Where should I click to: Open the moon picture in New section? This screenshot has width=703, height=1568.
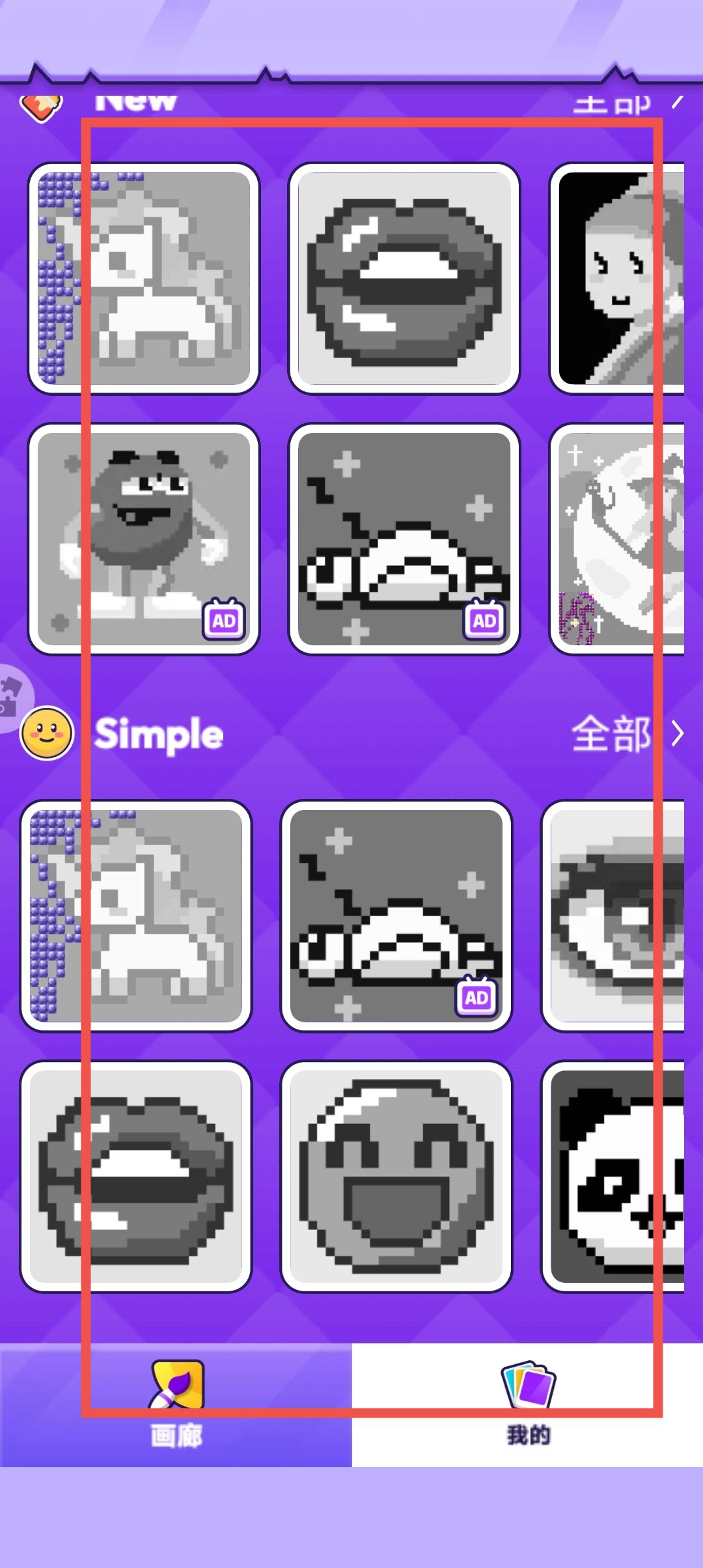[x=617, y=539]
